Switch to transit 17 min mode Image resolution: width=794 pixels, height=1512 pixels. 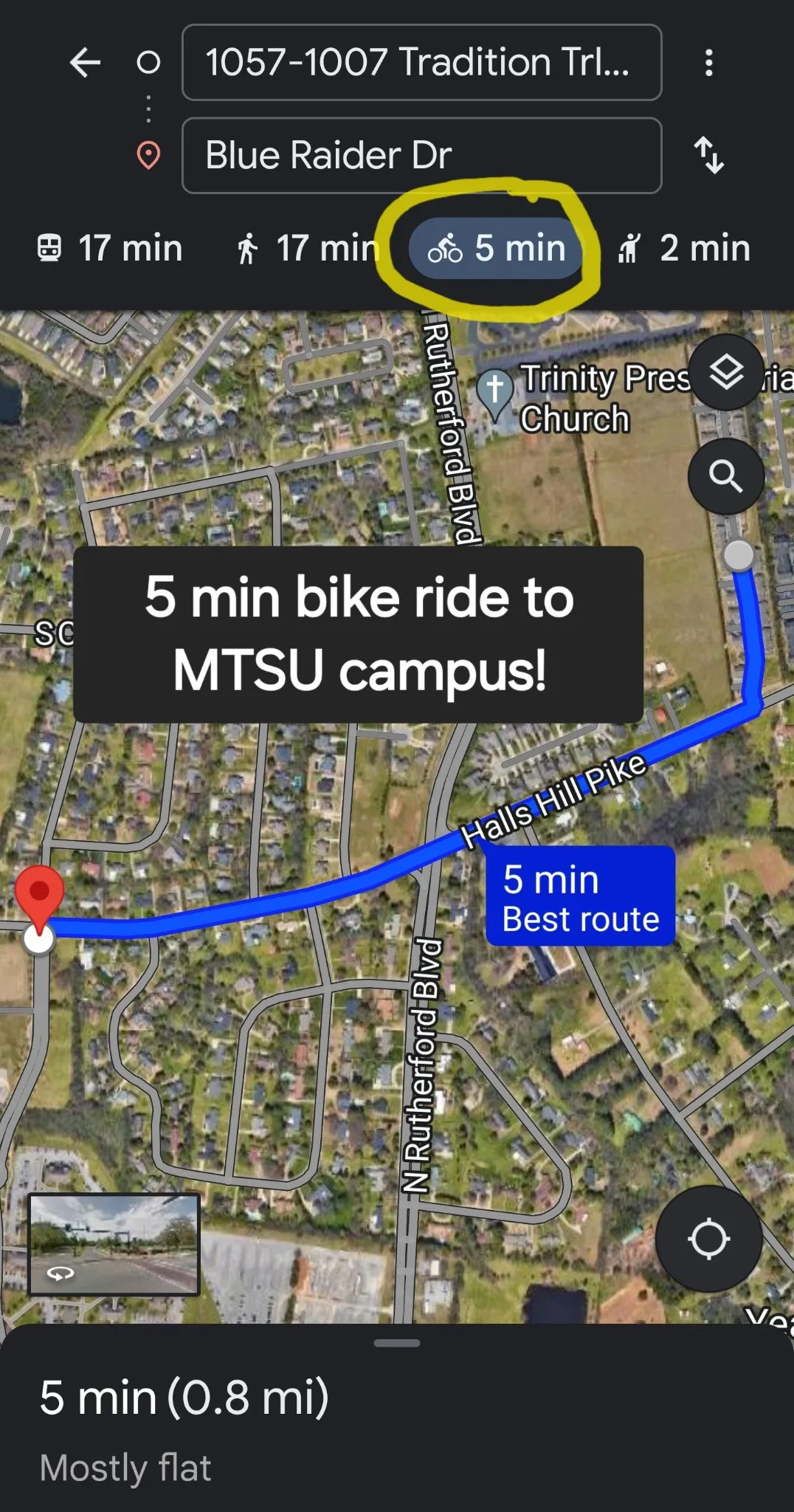click(111, 248)
